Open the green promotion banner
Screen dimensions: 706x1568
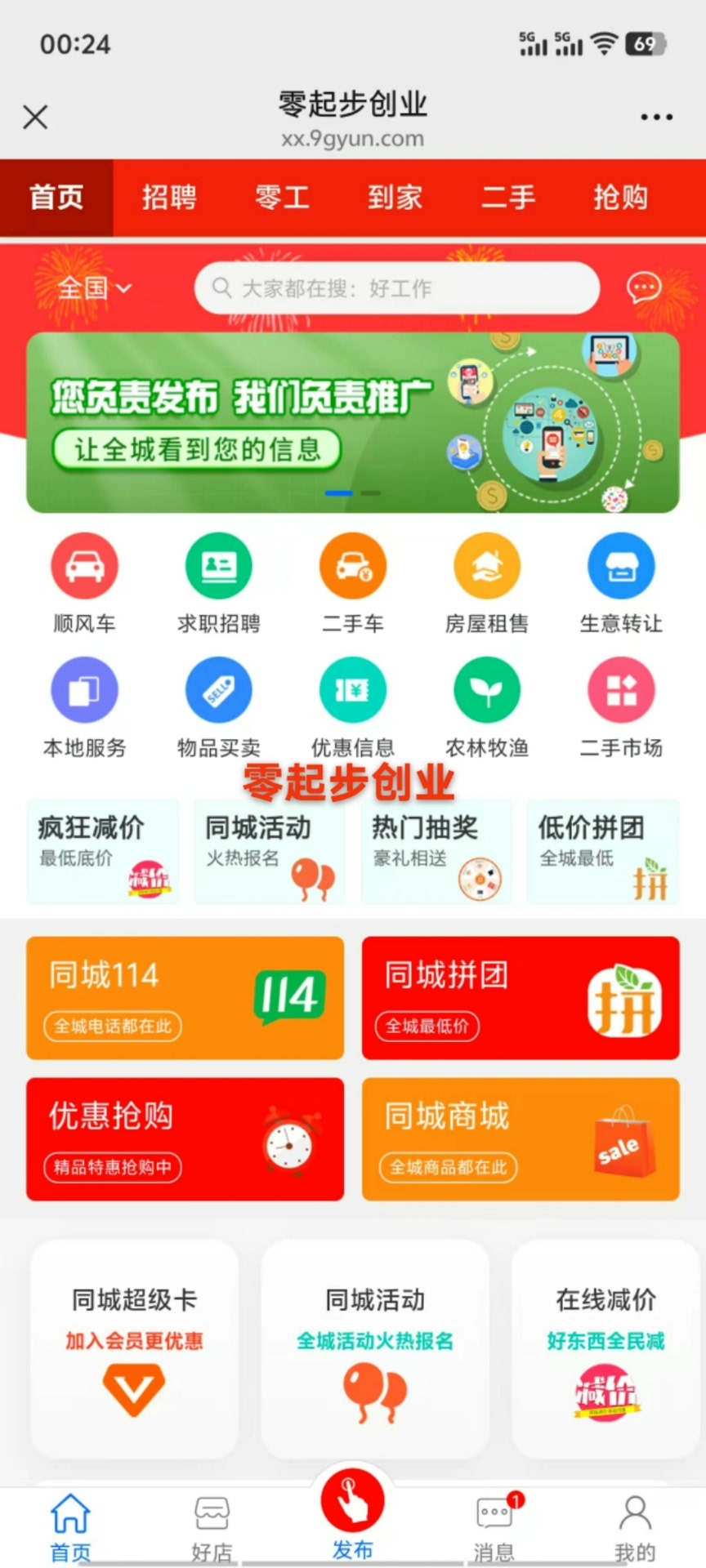[x=353, y=423]
